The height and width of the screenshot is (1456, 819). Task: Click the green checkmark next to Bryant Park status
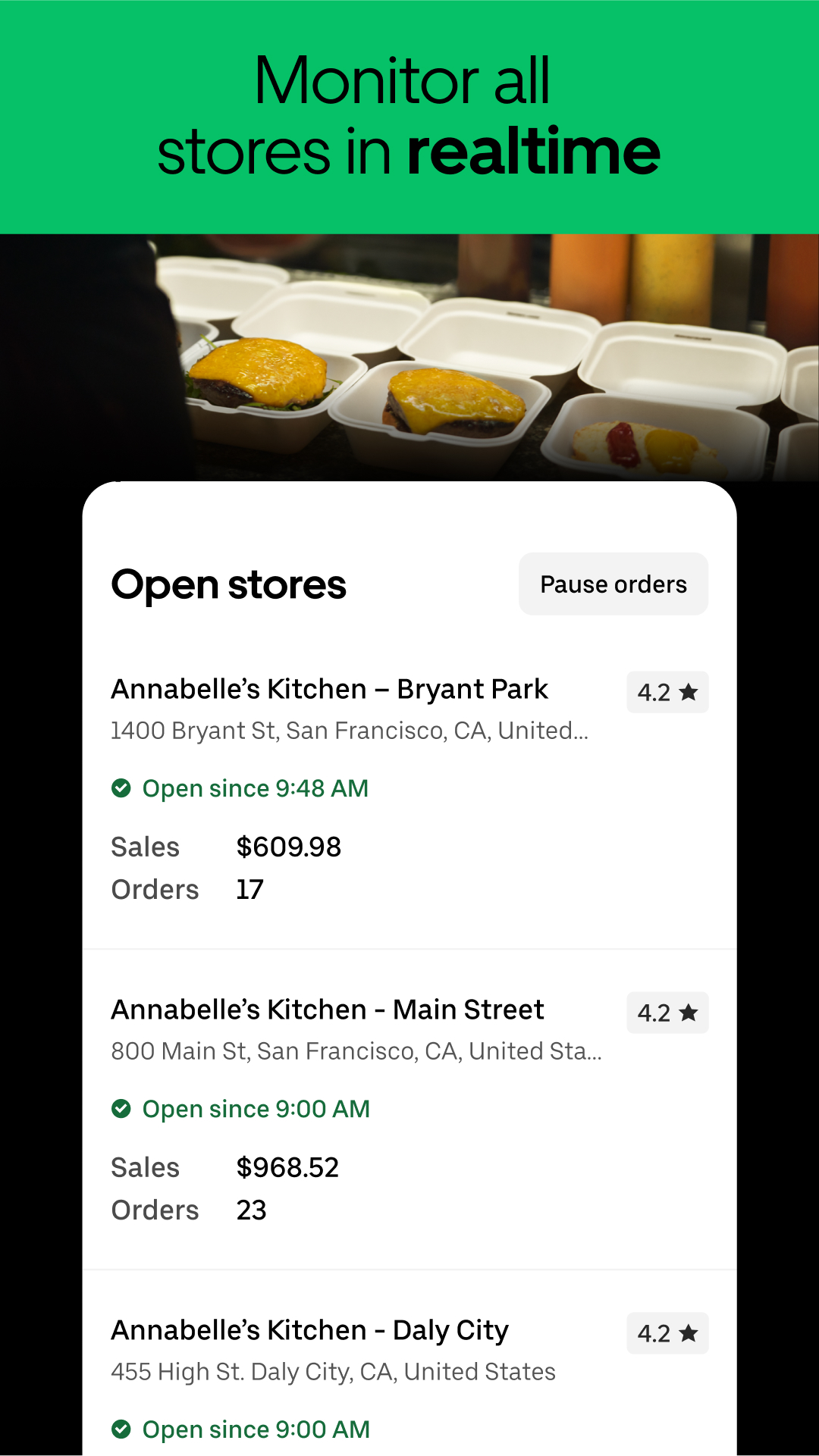tap(121, 788)
